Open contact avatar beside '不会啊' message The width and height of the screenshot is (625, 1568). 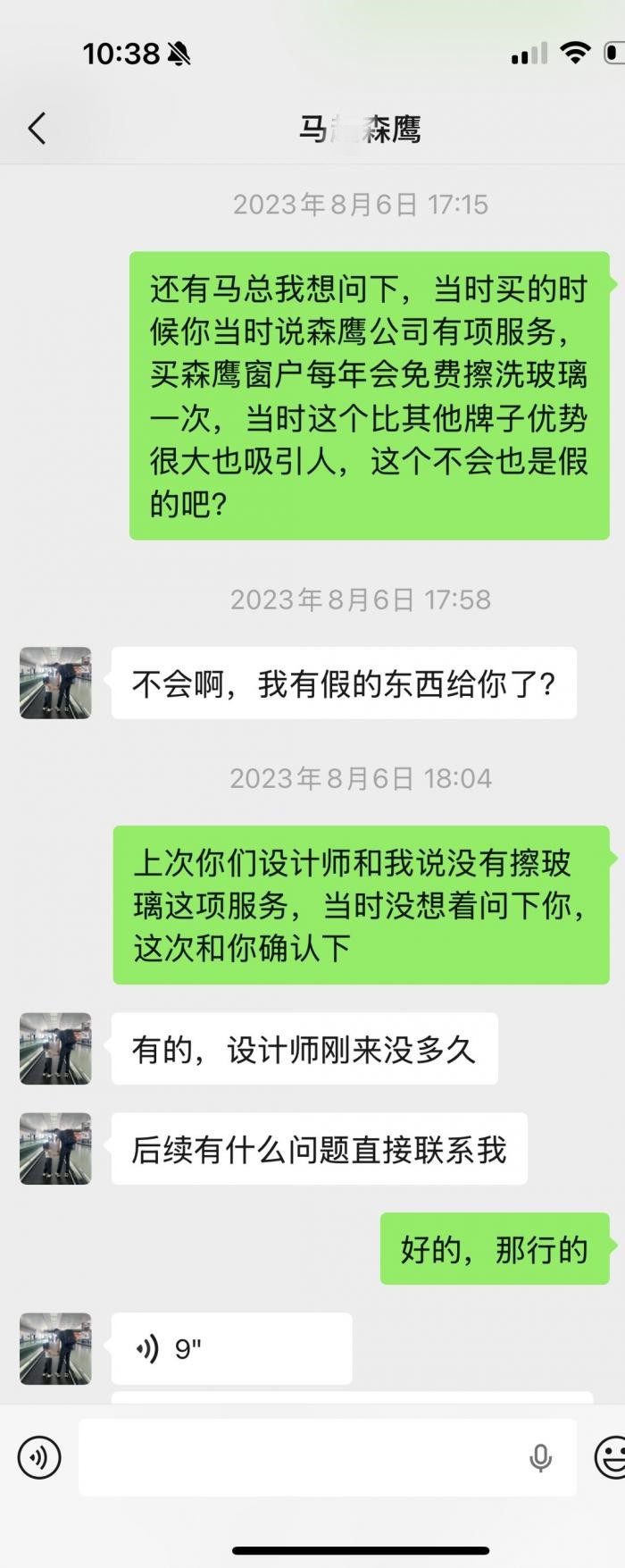55,683
